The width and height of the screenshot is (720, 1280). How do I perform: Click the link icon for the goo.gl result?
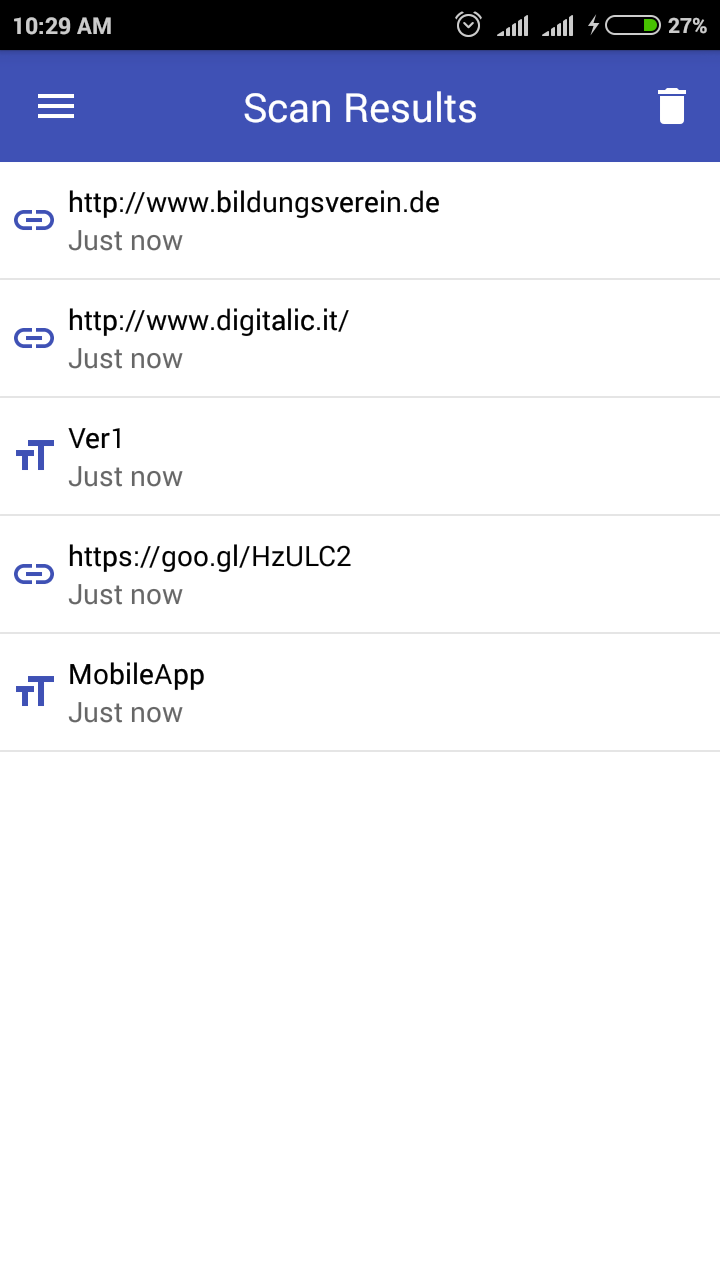click(x=34, y=573)
